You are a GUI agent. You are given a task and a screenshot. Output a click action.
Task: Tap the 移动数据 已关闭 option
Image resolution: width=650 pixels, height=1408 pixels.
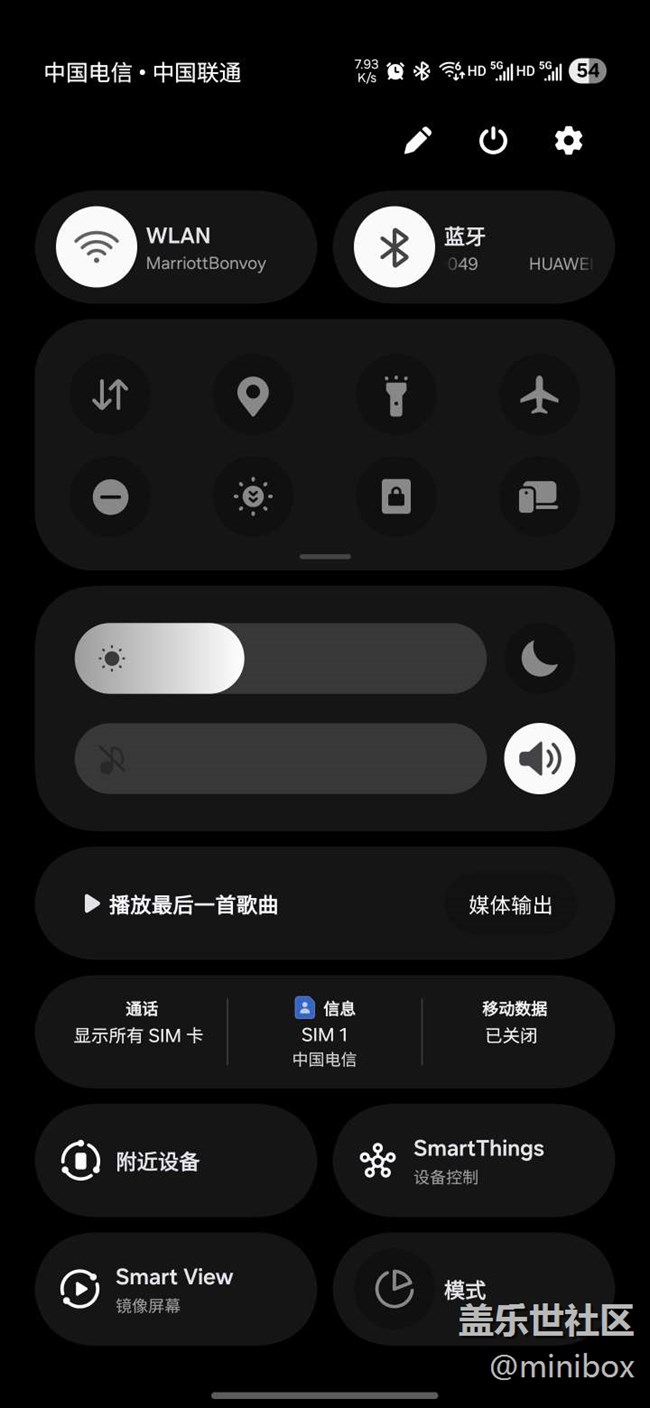click(x=515, y=1022)
